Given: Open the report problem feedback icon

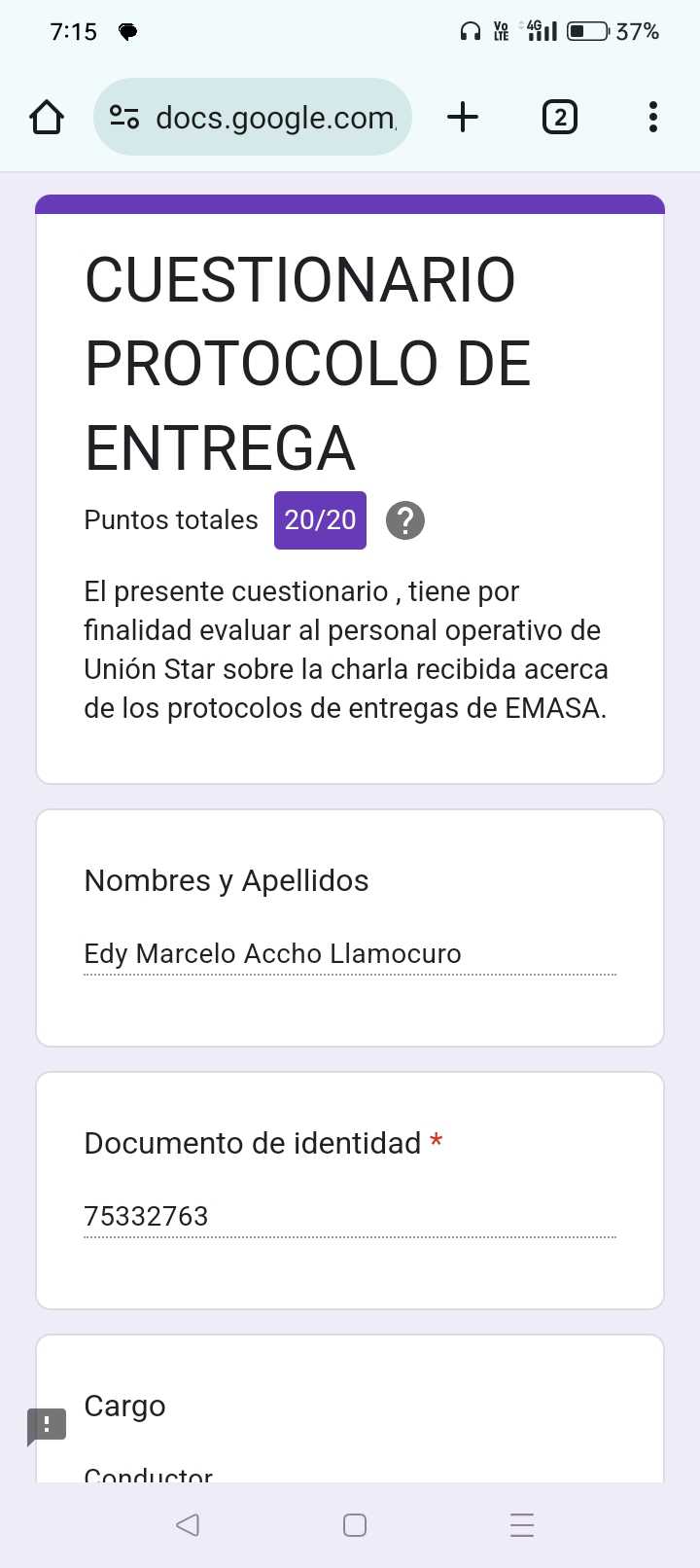Looking at the screenshot, I should point(47,1425).
